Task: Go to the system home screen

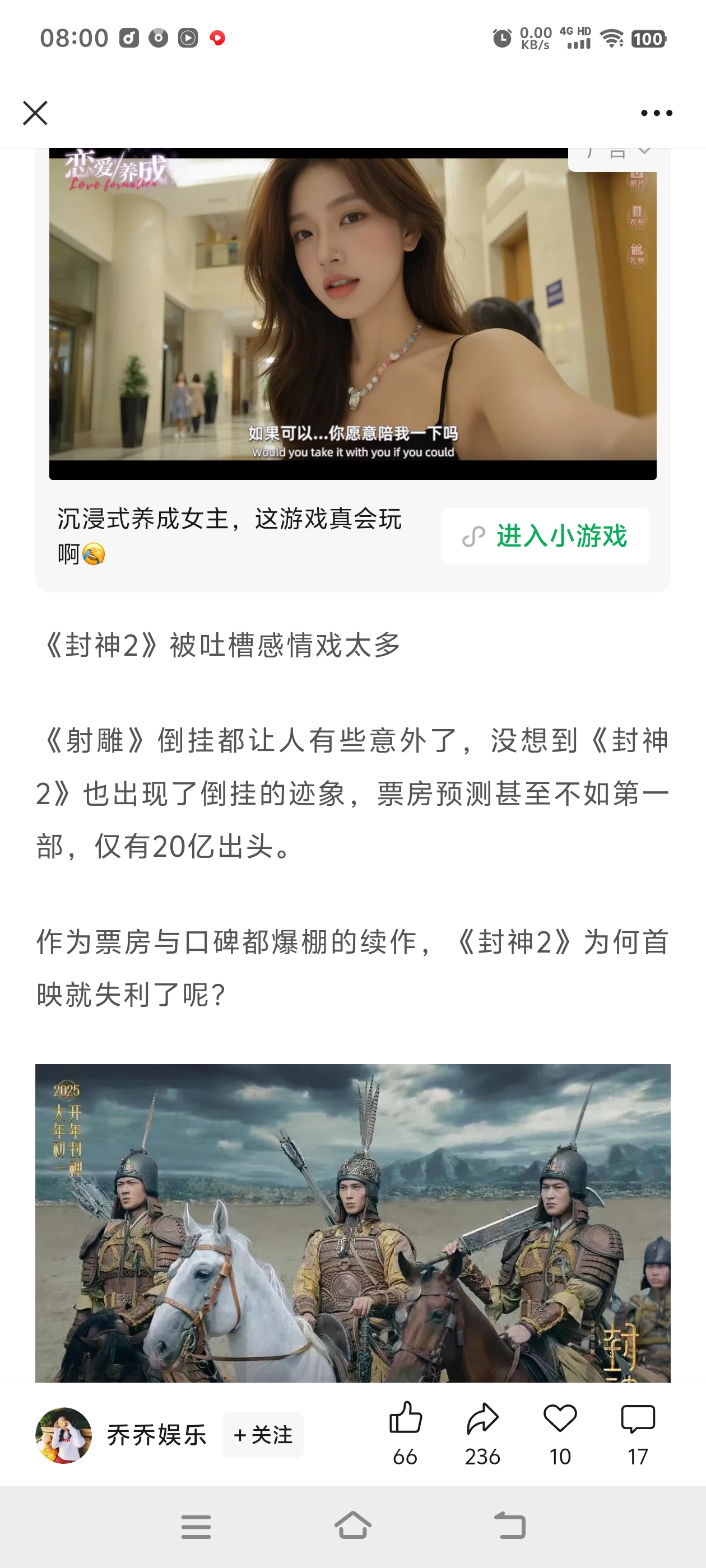Action: (352, 1525)
